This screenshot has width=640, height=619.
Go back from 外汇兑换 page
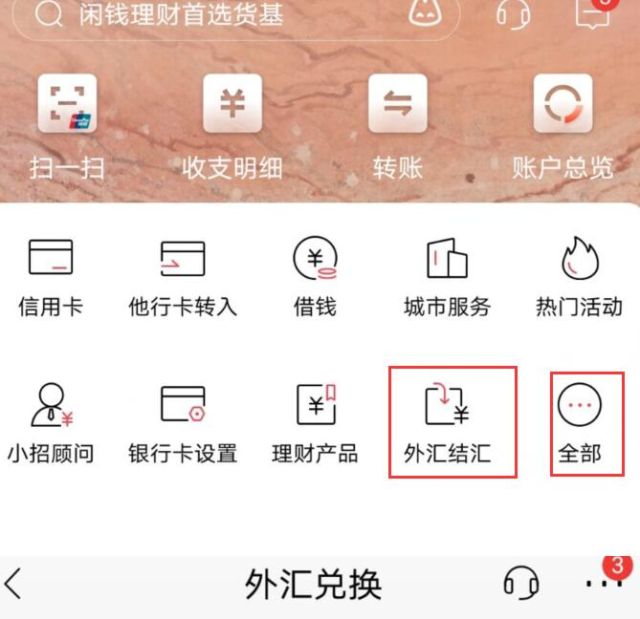14,583
